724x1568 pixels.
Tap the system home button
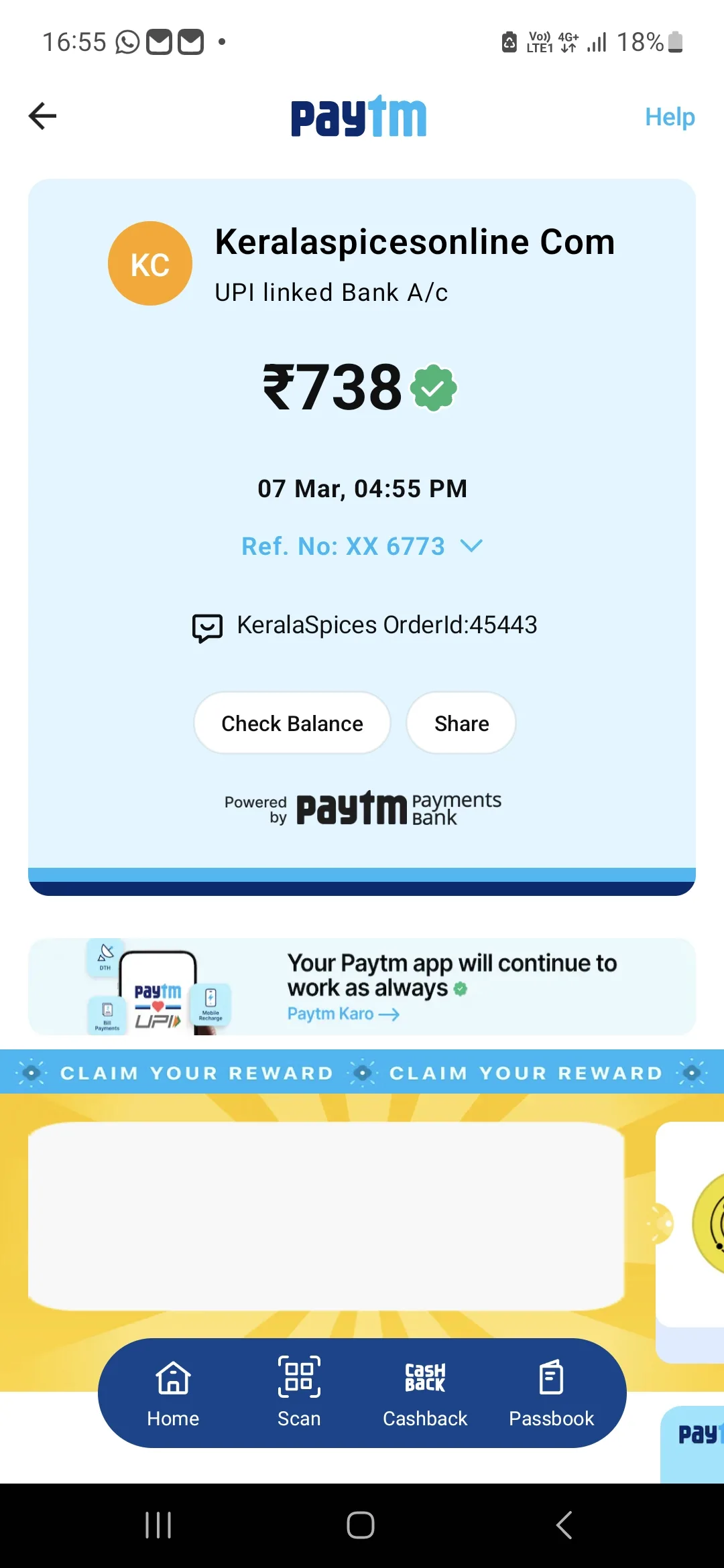pos(361,1525)
